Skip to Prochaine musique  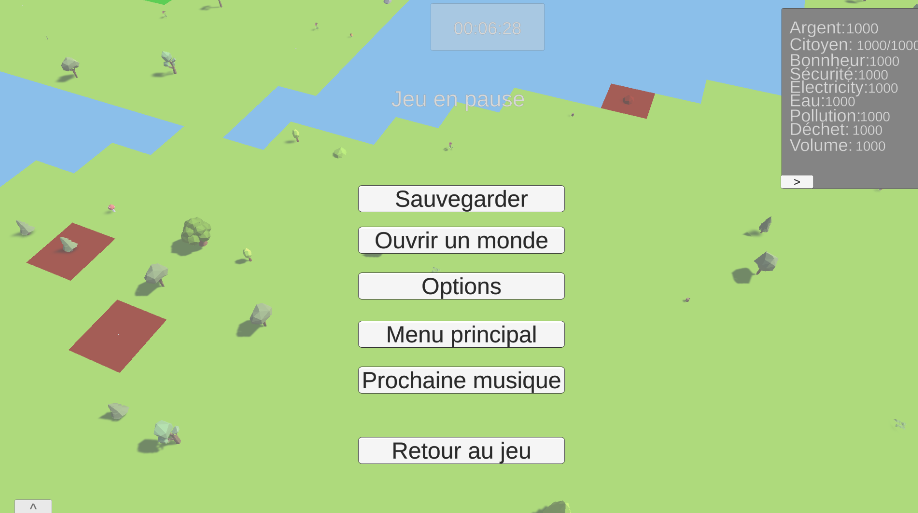pyautogui.click(x=461, y=381)
